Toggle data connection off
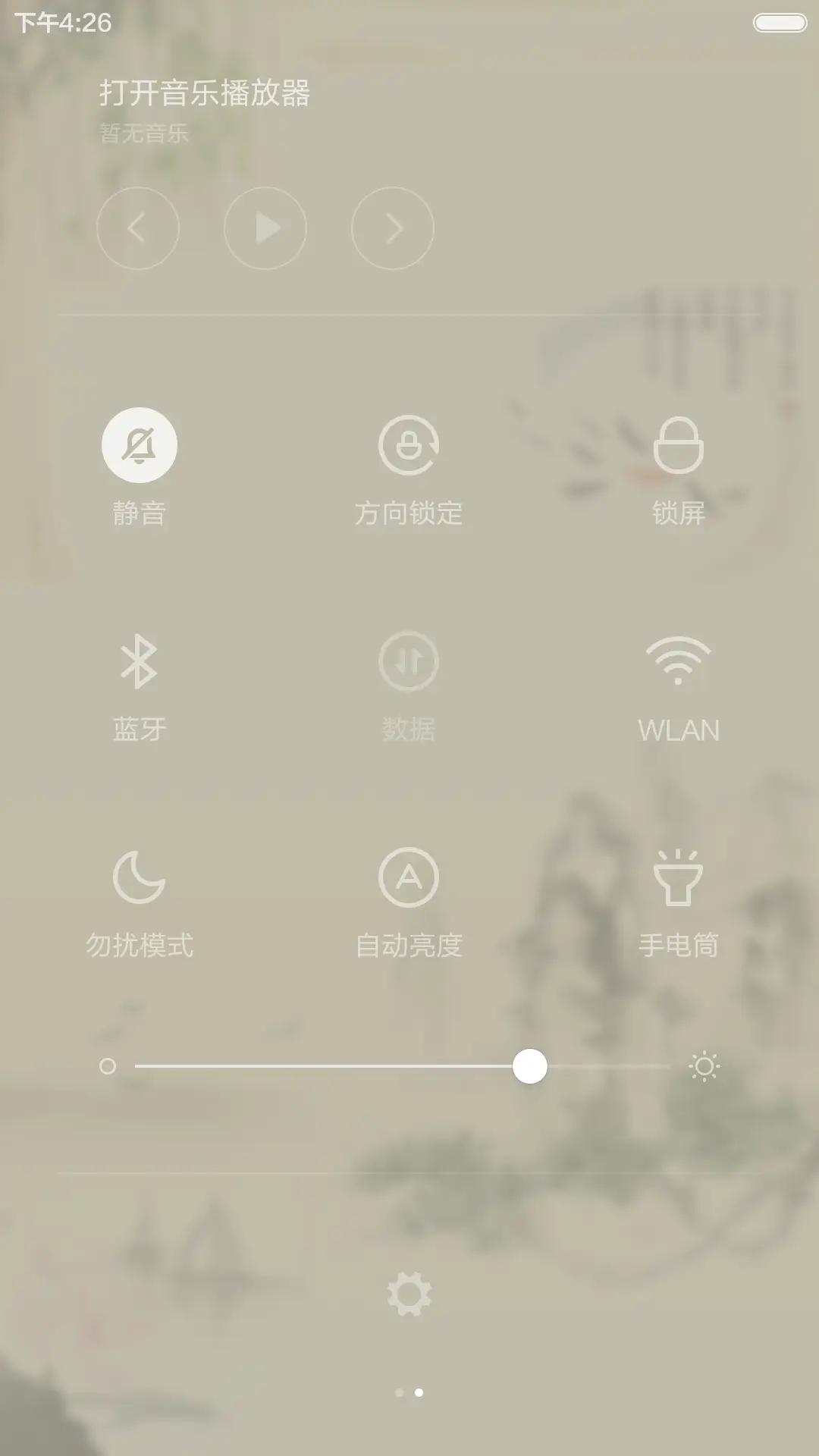 (x=409, y=661)
